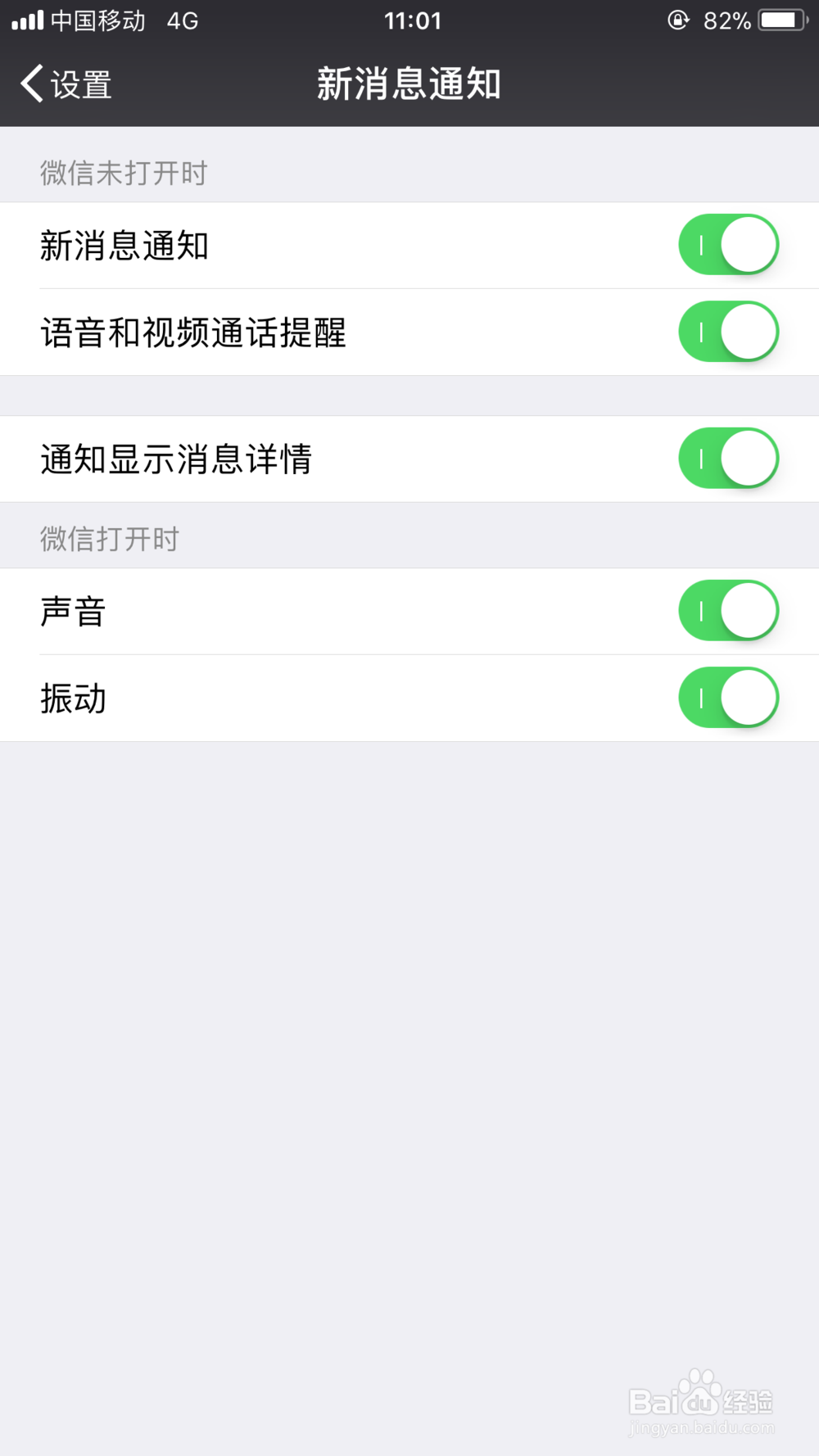
Task: Tap the 4G network indicator
Action: pos(182,20)
